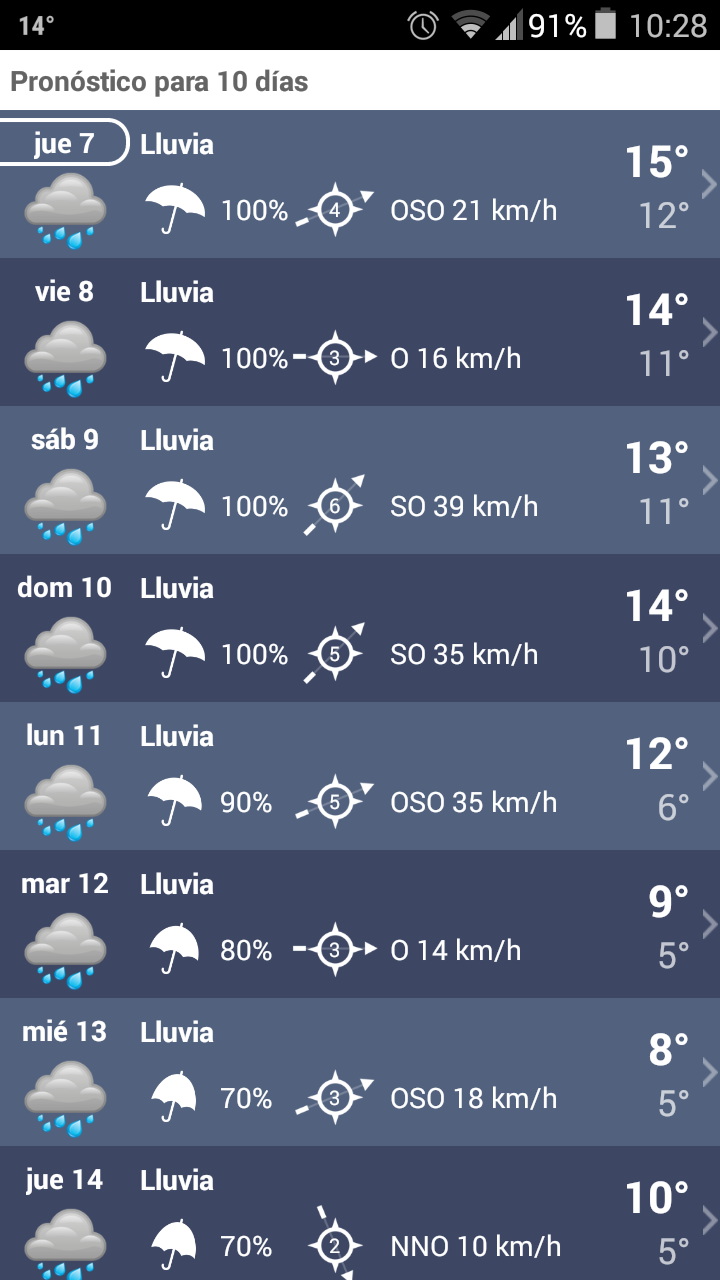The width and height of the screenshot is (720, 1280).
Task: View the jue 14 forecast details
Action: pyautogui.click(x=360, y=1215)
